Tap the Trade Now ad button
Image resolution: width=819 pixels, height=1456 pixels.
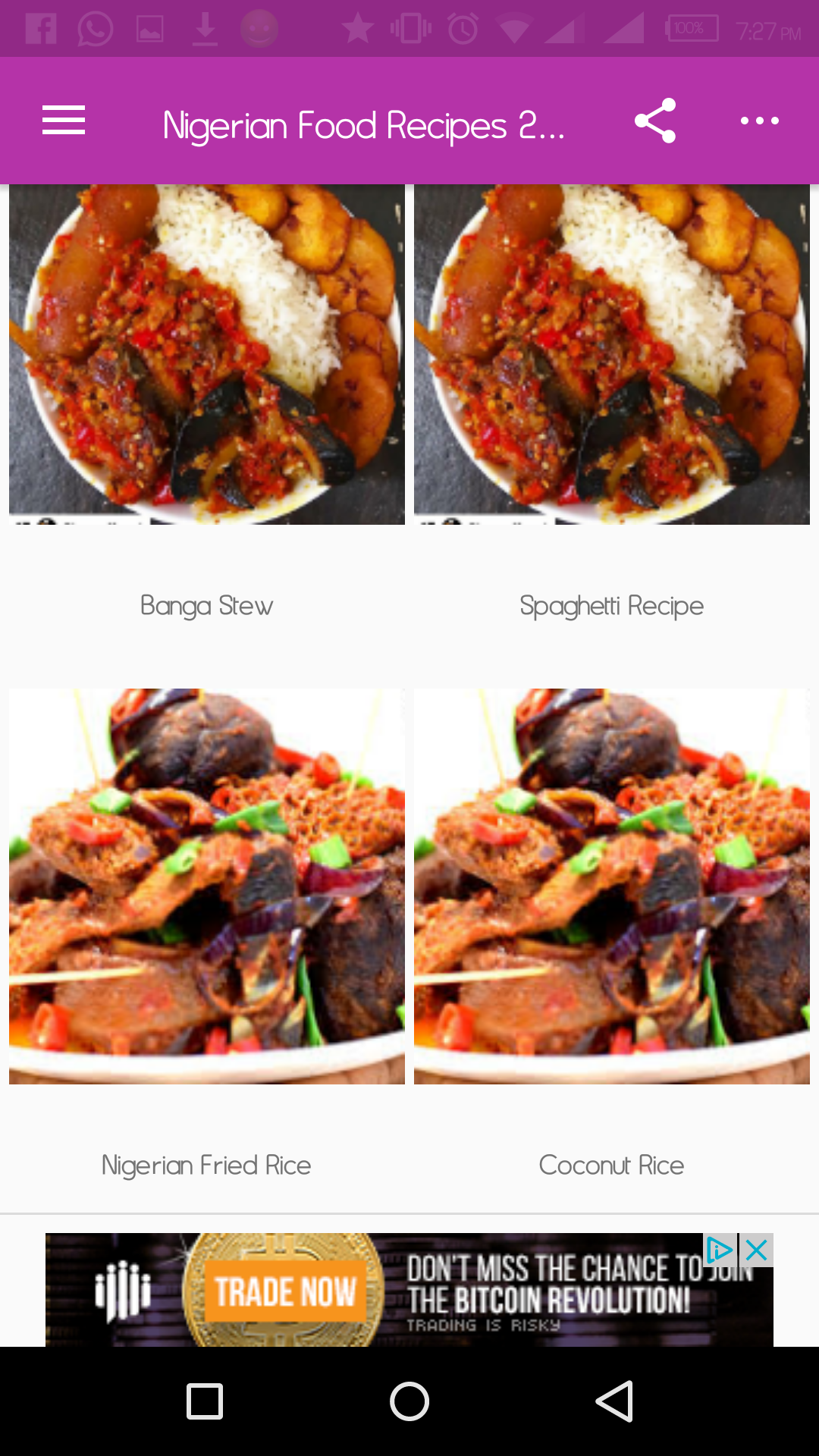coord(285,1291)
